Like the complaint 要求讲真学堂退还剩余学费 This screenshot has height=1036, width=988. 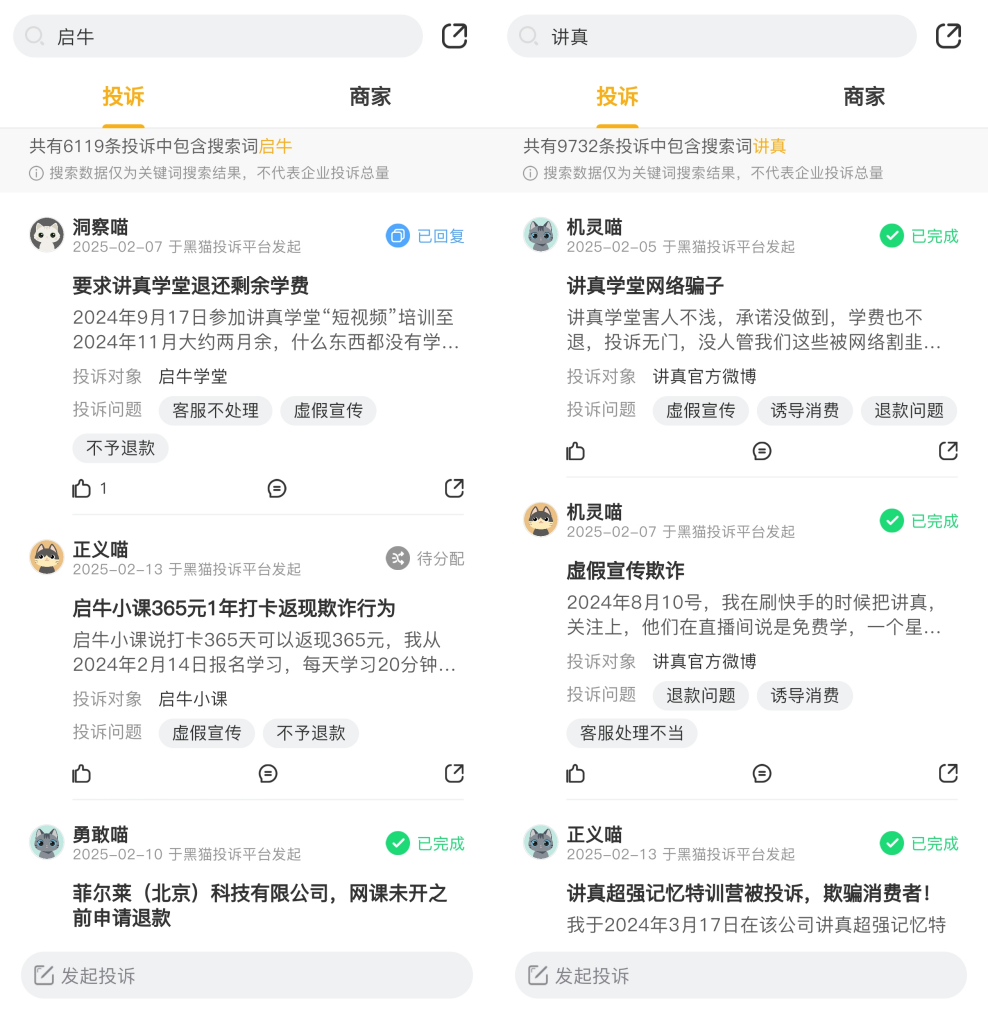click(x=82, y=488)
